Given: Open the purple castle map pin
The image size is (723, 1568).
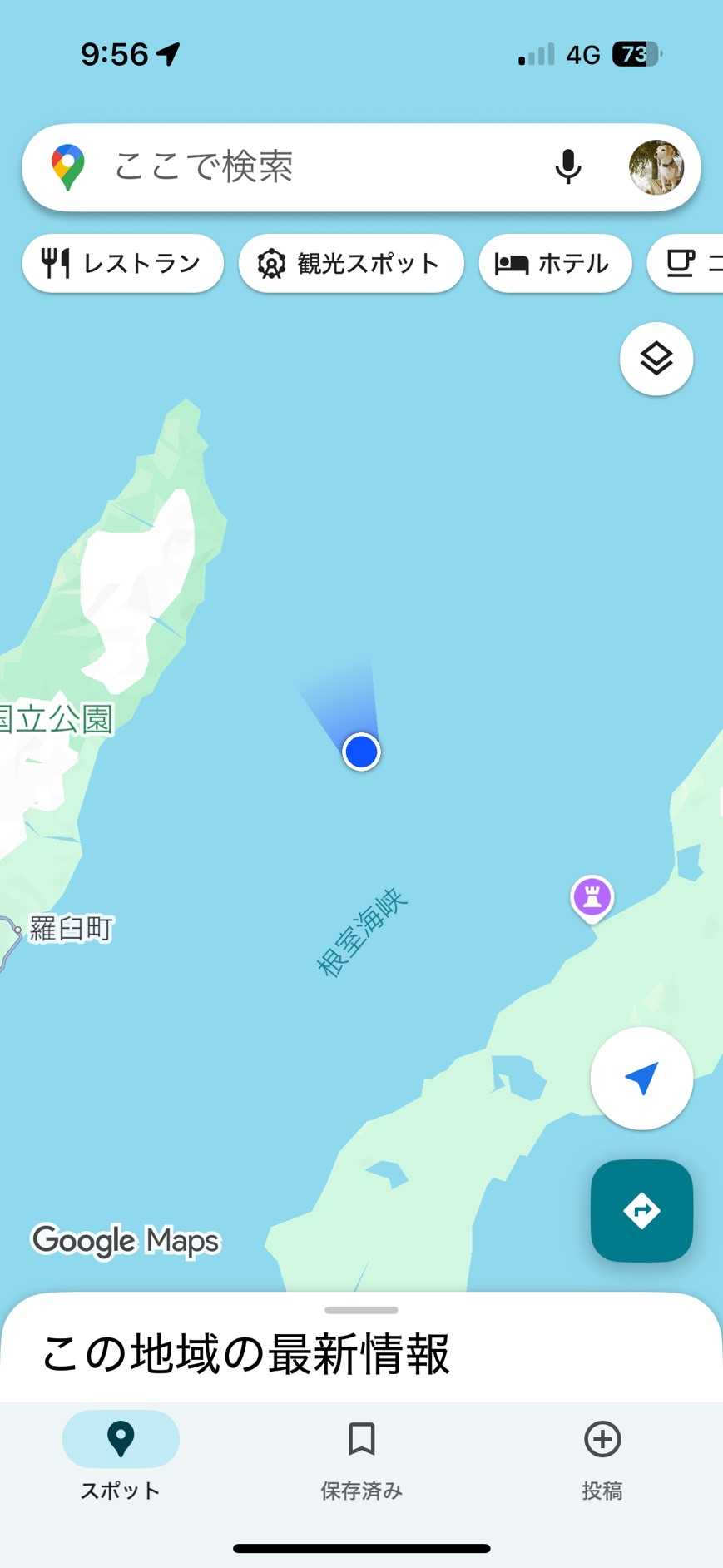Looking at the screenshot, I should (592, 898).
